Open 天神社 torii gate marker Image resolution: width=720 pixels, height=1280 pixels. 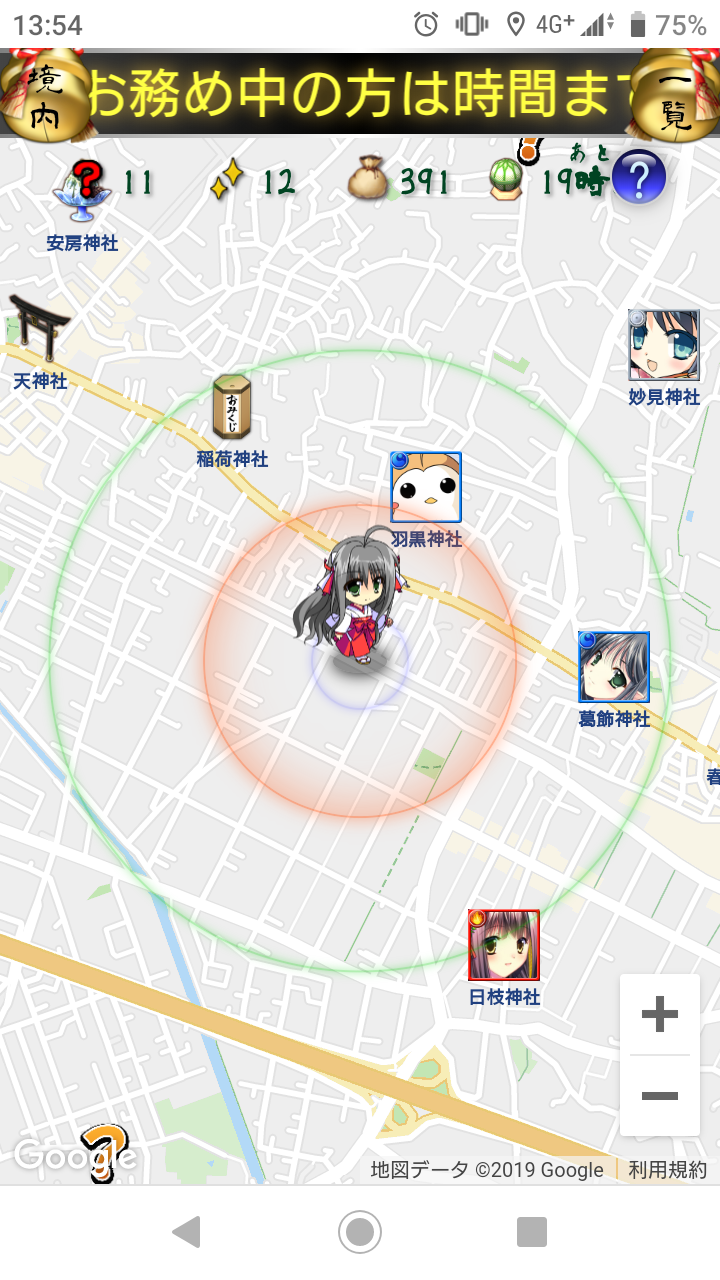pyautogui.click(x=40, y=329)
